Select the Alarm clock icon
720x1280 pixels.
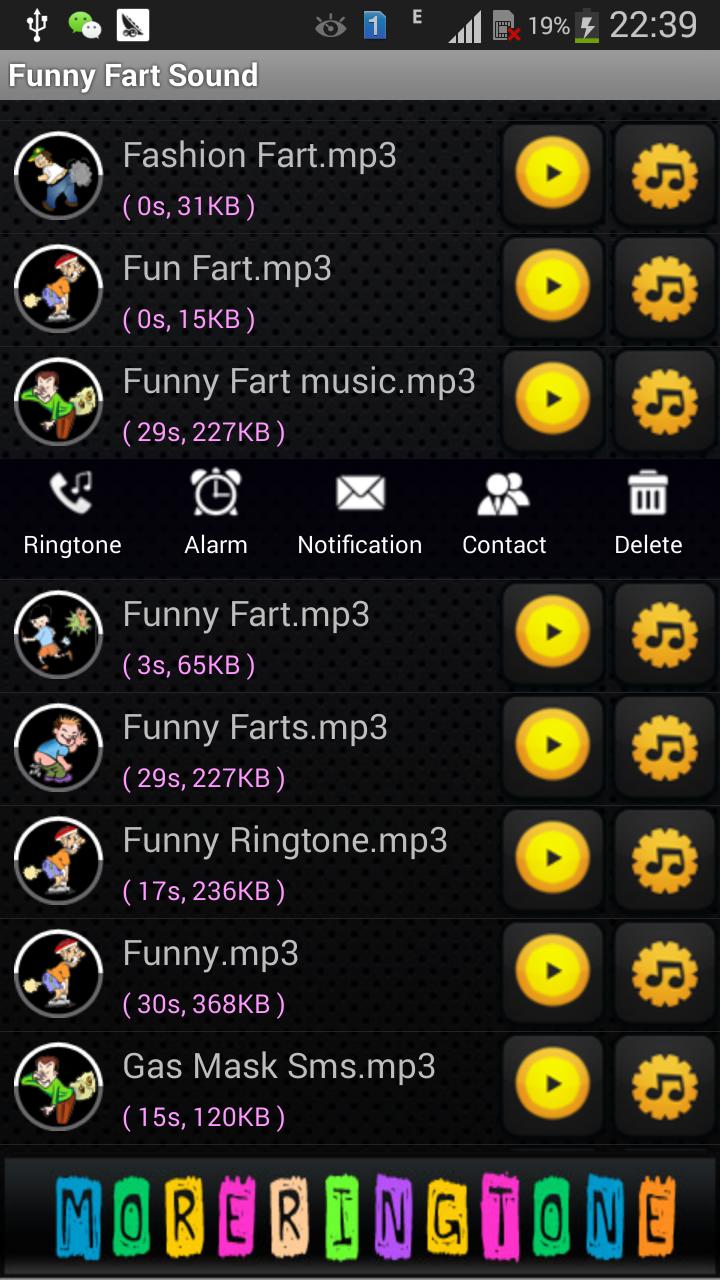(216, 510)
